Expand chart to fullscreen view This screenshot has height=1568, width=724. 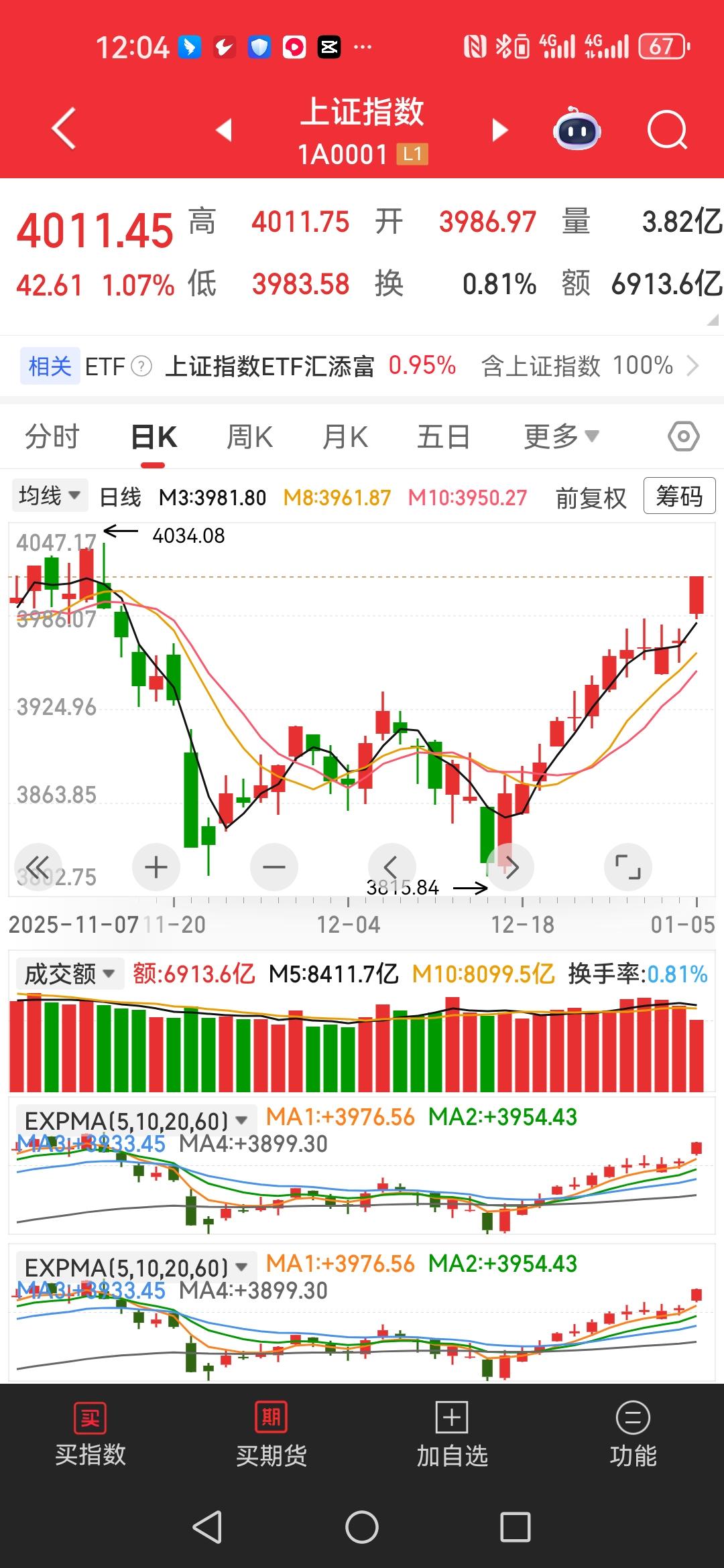click(627, 866)
